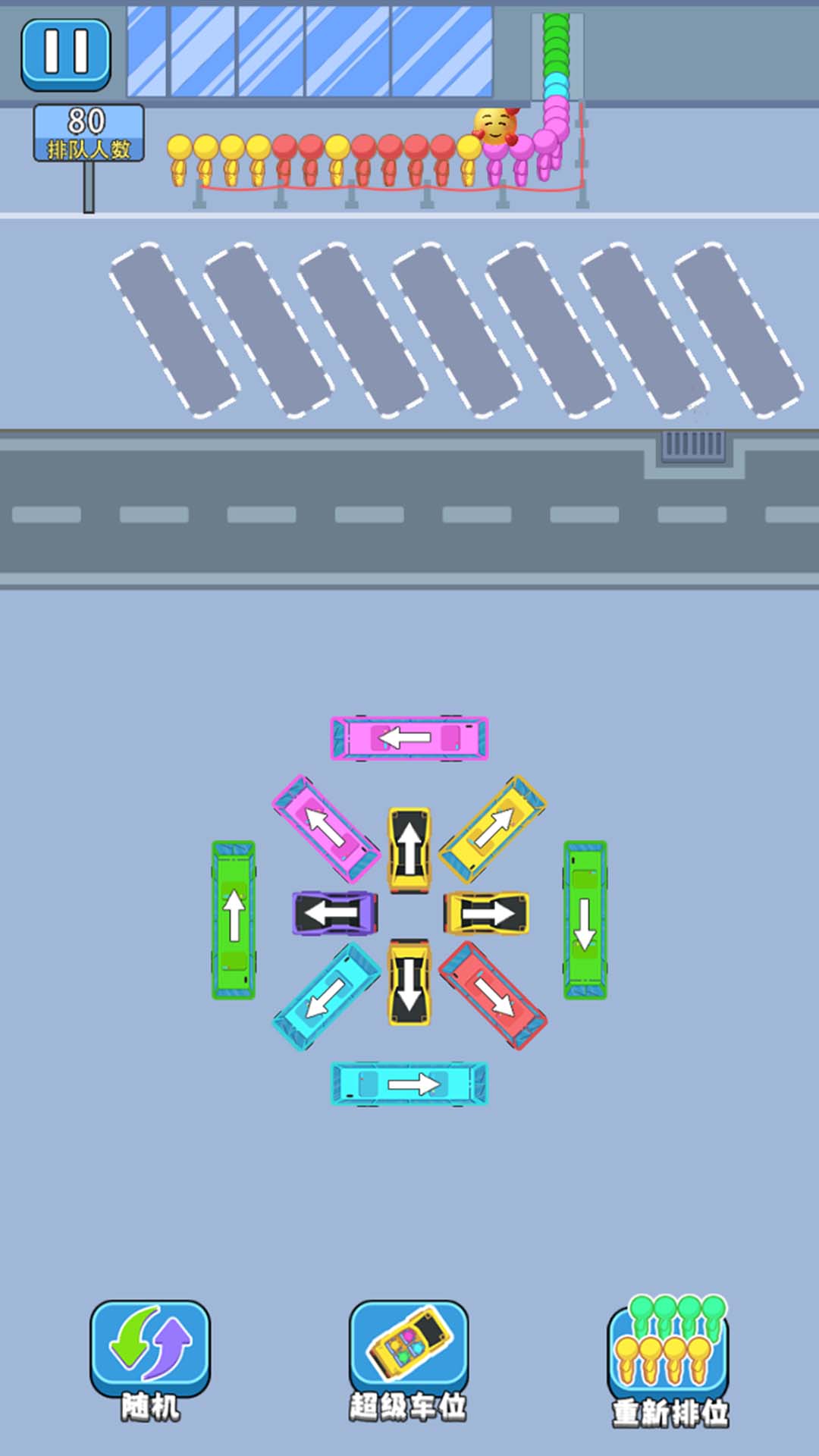Tap the purple left-arrow car
Viewport: 819px width, 1456px height.
(x=334, y=913)
